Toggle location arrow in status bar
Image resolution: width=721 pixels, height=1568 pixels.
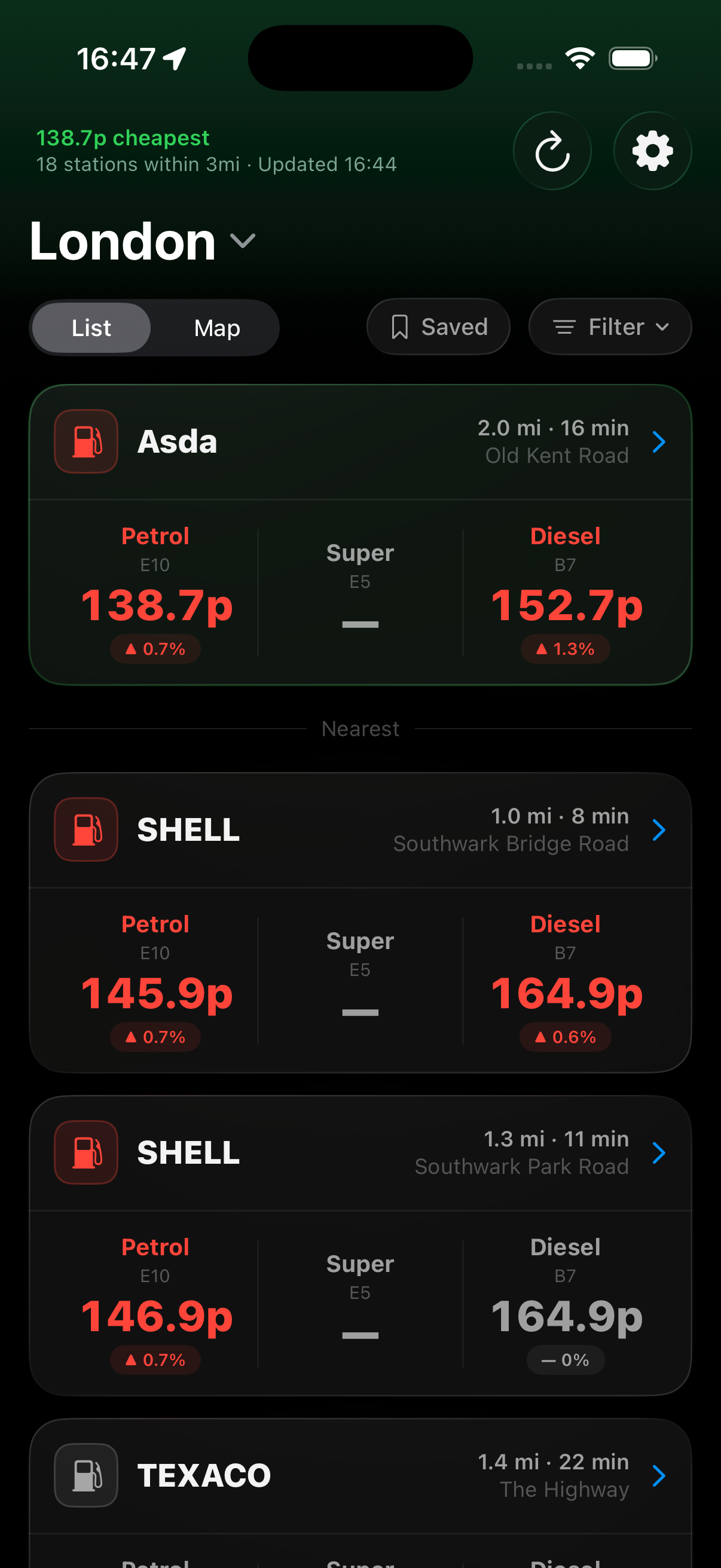click(173, 58)
